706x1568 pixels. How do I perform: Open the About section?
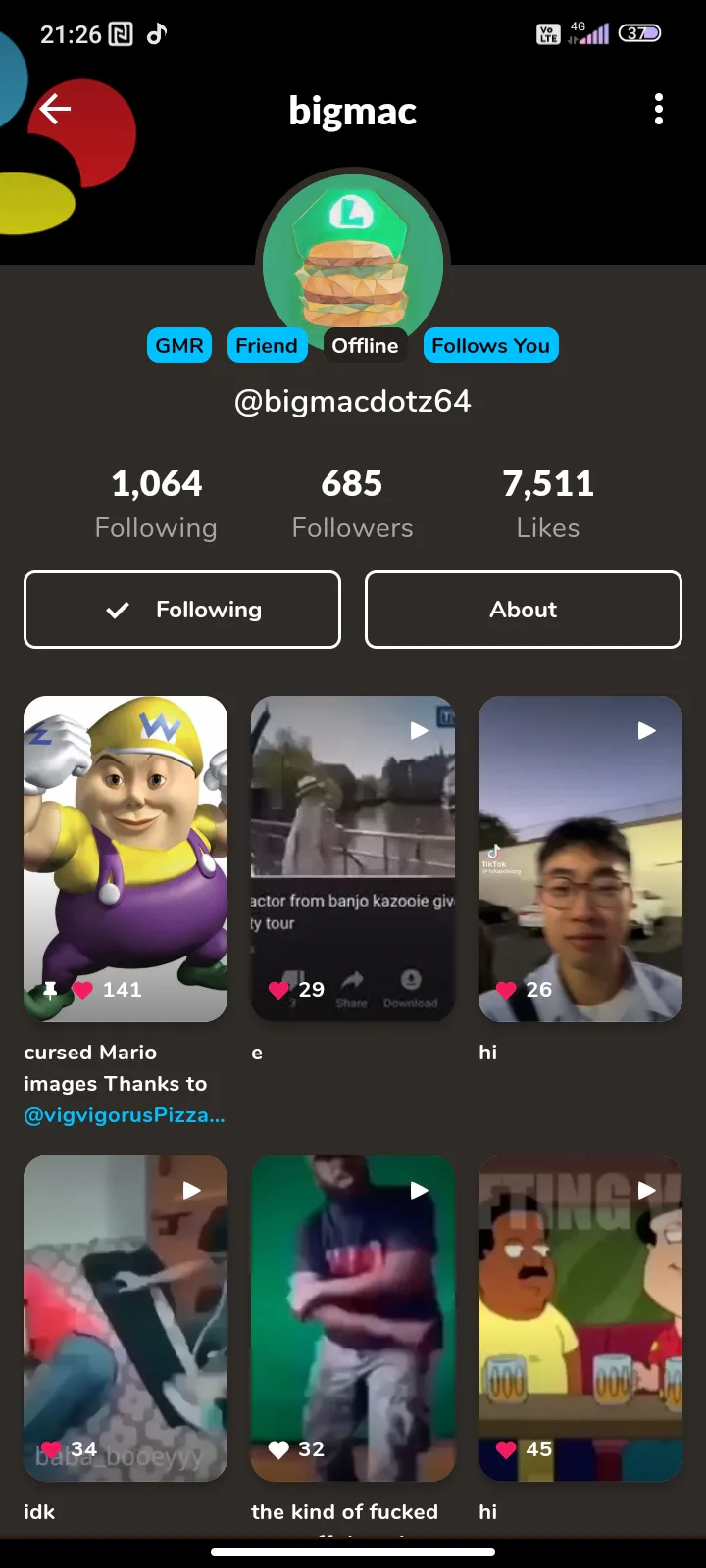(x=524, y=610)
